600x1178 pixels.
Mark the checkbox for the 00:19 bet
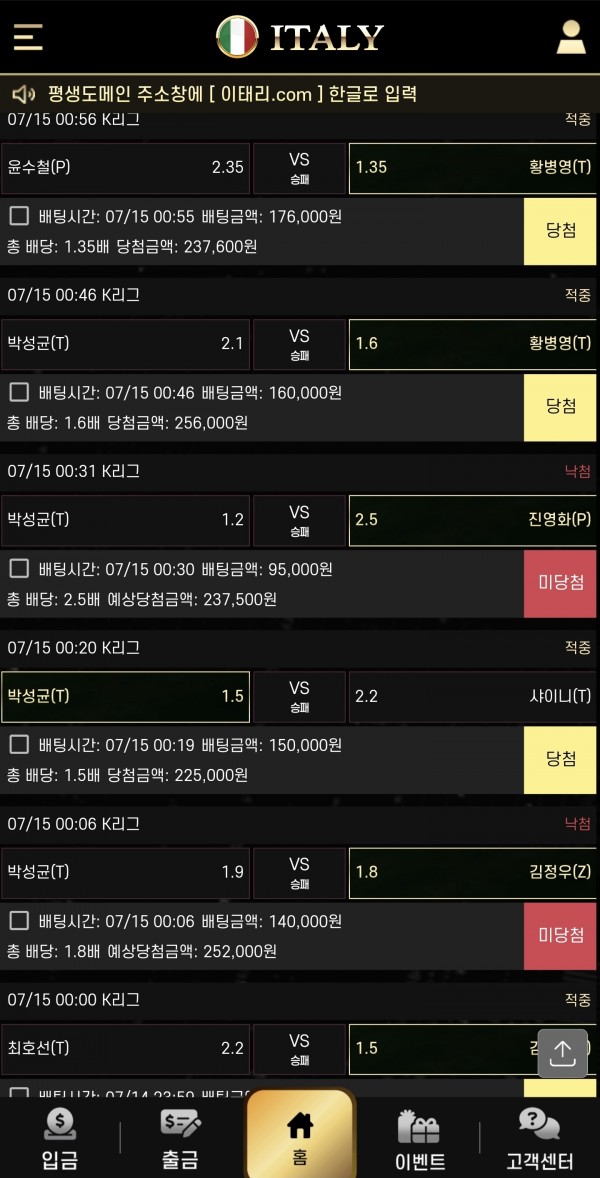[19, 745]
